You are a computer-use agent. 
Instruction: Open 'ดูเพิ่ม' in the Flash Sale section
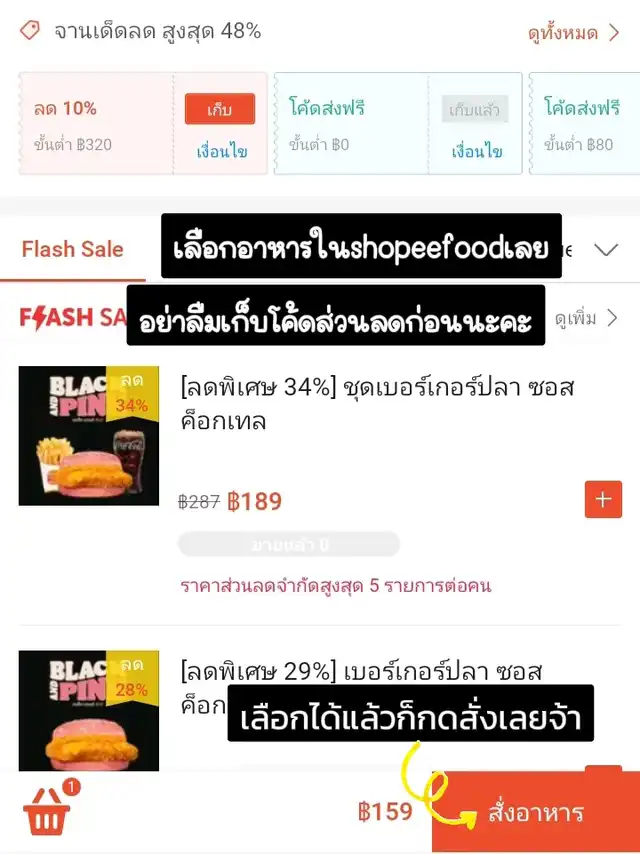click(x=587, y=319)
